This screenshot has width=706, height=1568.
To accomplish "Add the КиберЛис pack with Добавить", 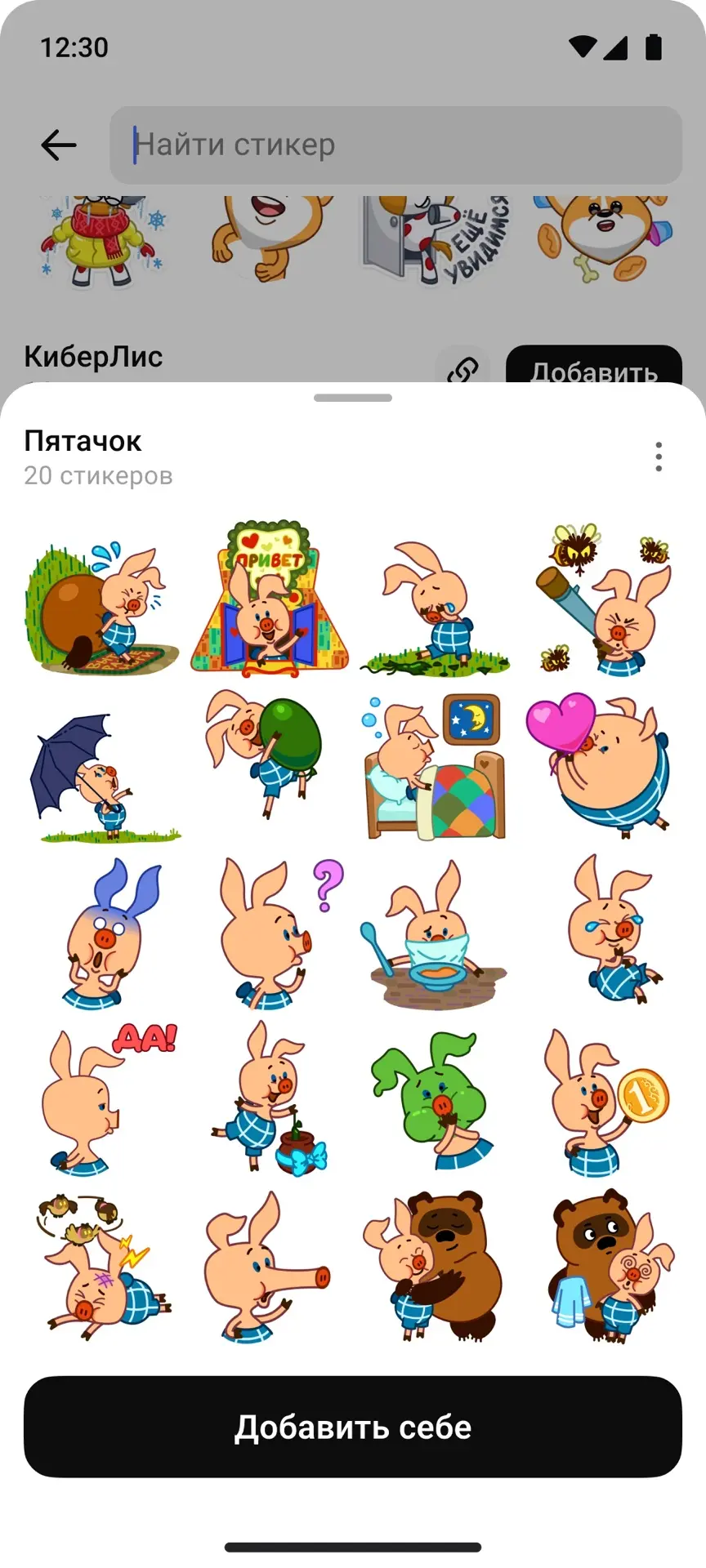I will click(594, 369).
